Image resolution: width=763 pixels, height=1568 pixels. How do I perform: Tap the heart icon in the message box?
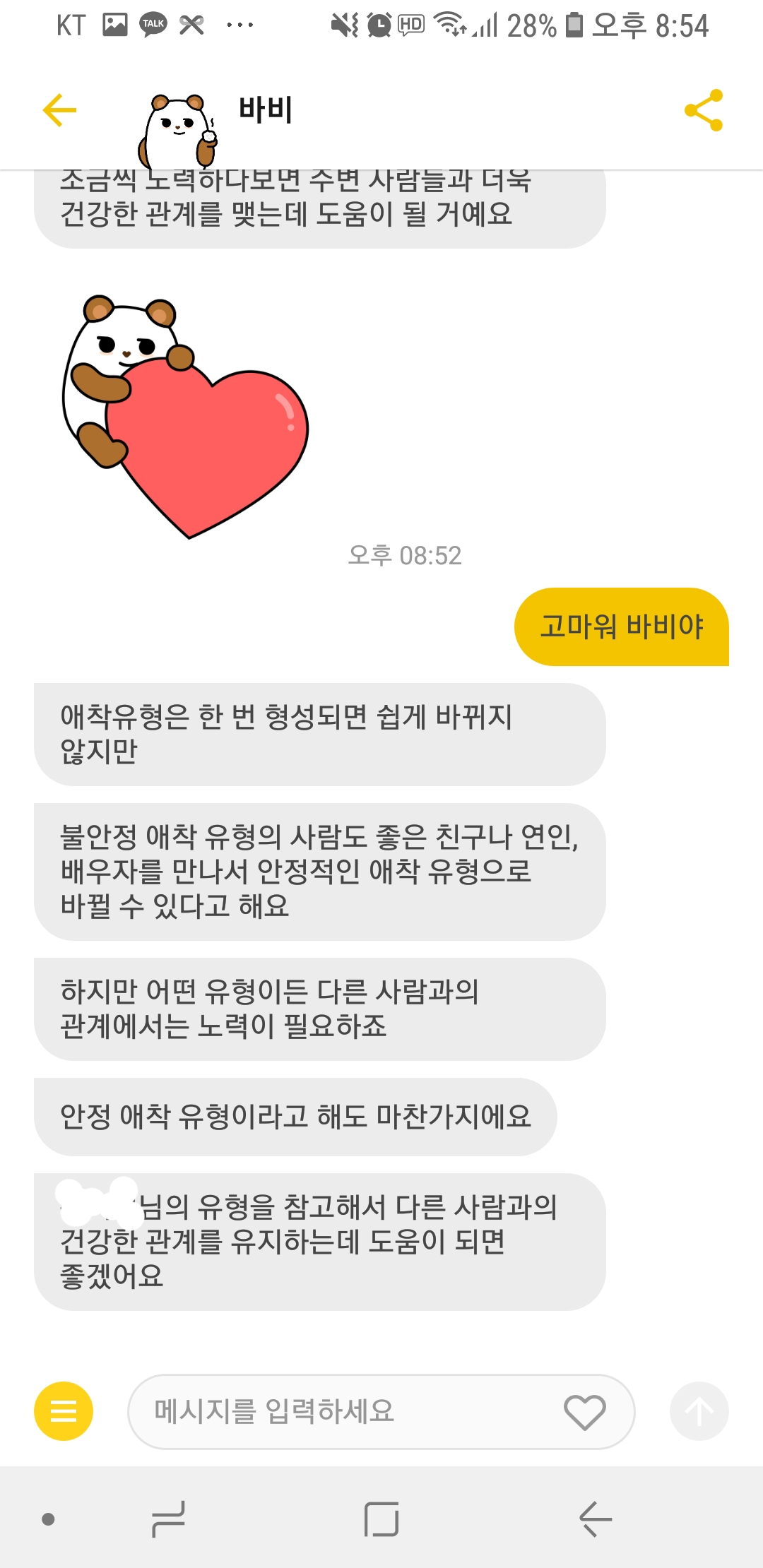(x=585, y=1412)
